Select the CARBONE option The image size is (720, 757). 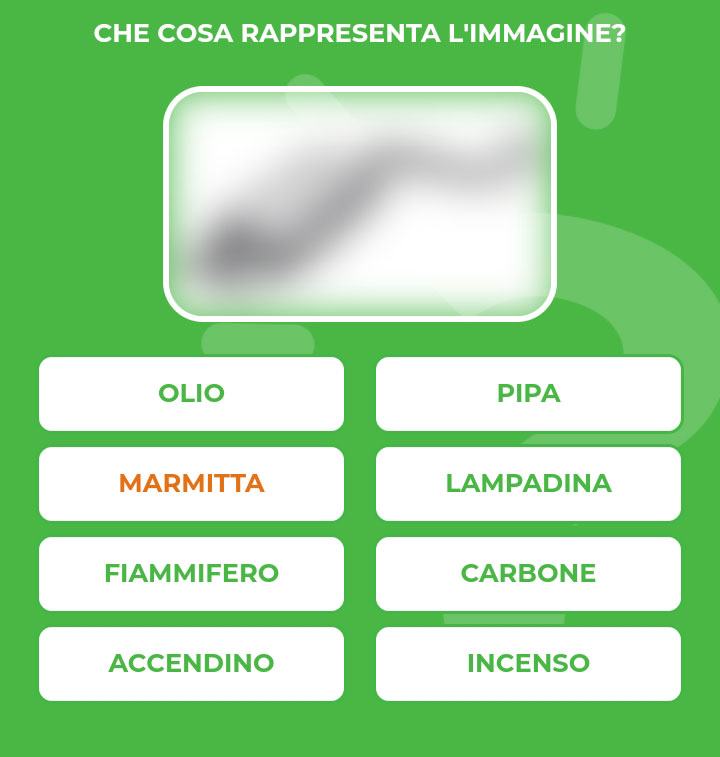(528, 574)
